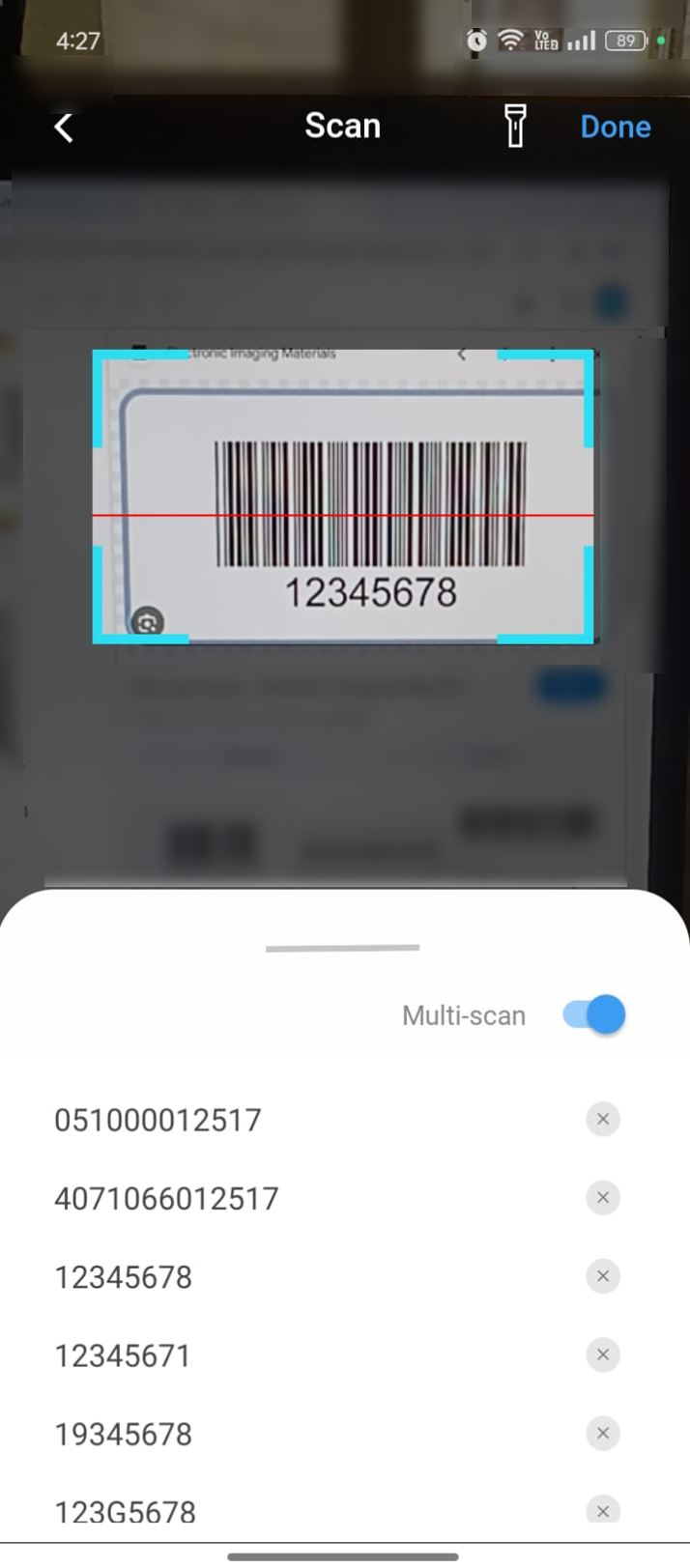The width and height of the screenshot is (690, 1568).
Task: Delete the 123G5678 entry
Action: click(602, 1510)
